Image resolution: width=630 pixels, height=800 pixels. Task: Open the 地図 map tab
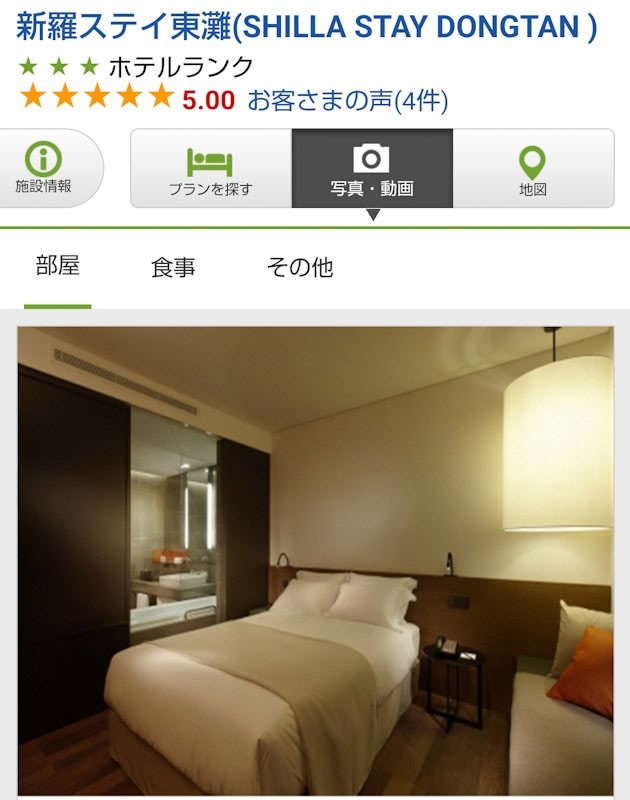coord(533,168)
